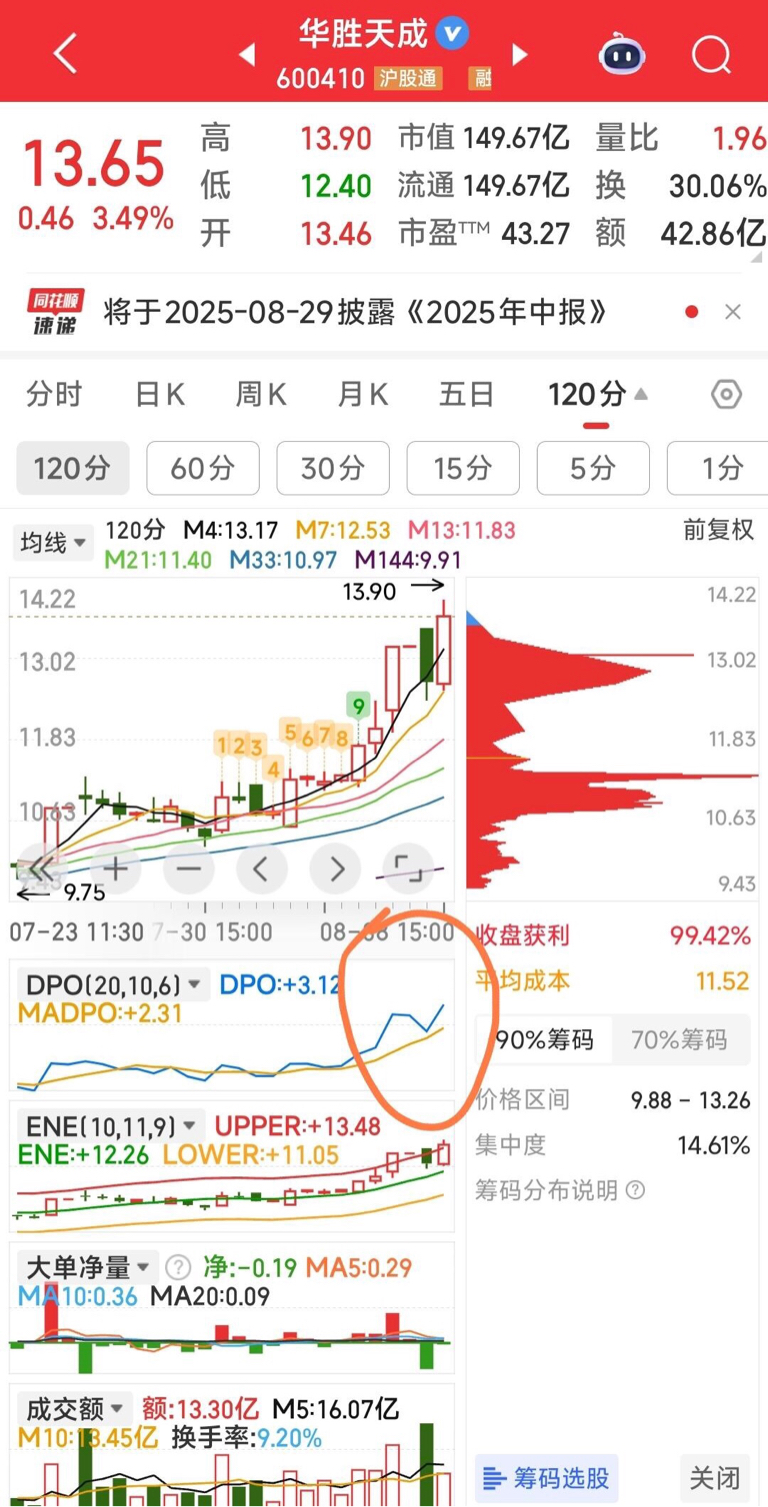Switch to the 五日 tab
The width and height of the screenshot is (768, 1507).
point(466,395)
